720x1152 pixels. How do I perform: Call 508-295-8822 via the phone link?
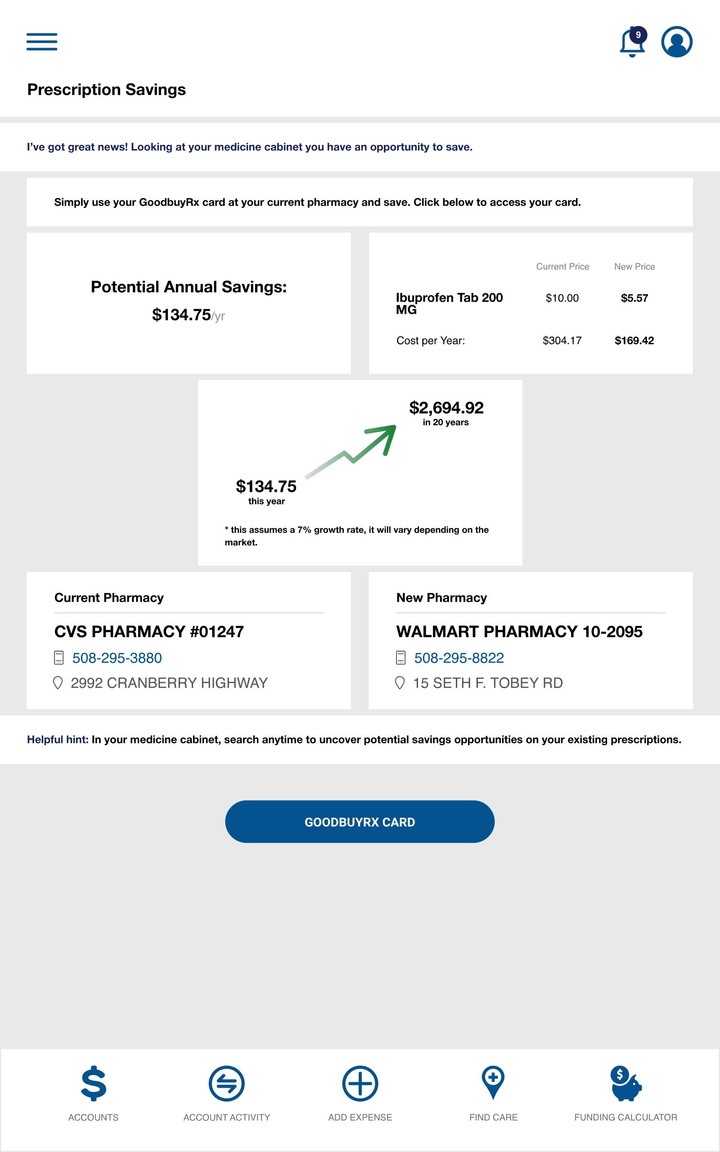point(460,657)
